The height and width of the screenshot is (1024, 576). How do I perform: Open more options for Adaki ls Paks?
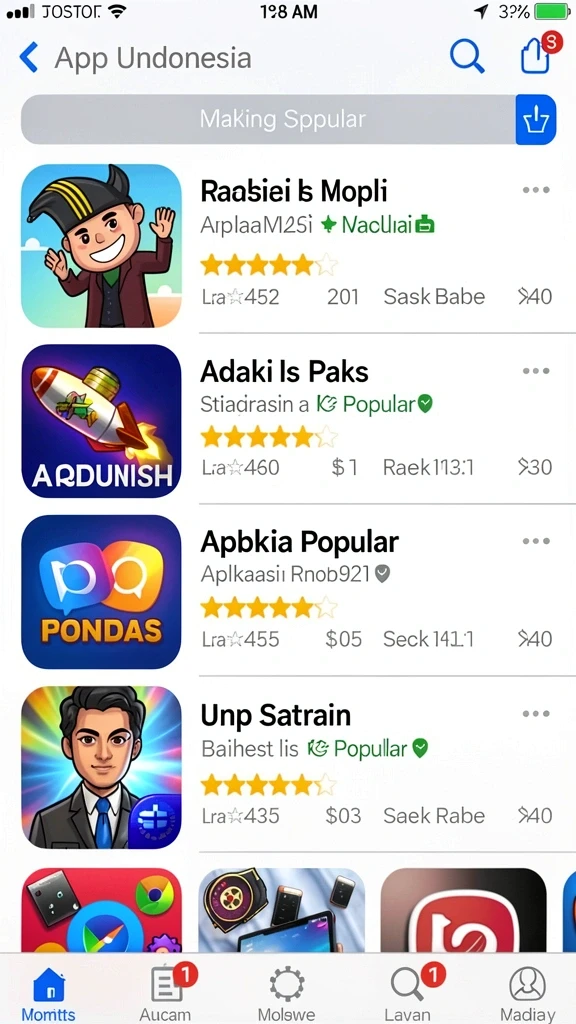(536, 371)
